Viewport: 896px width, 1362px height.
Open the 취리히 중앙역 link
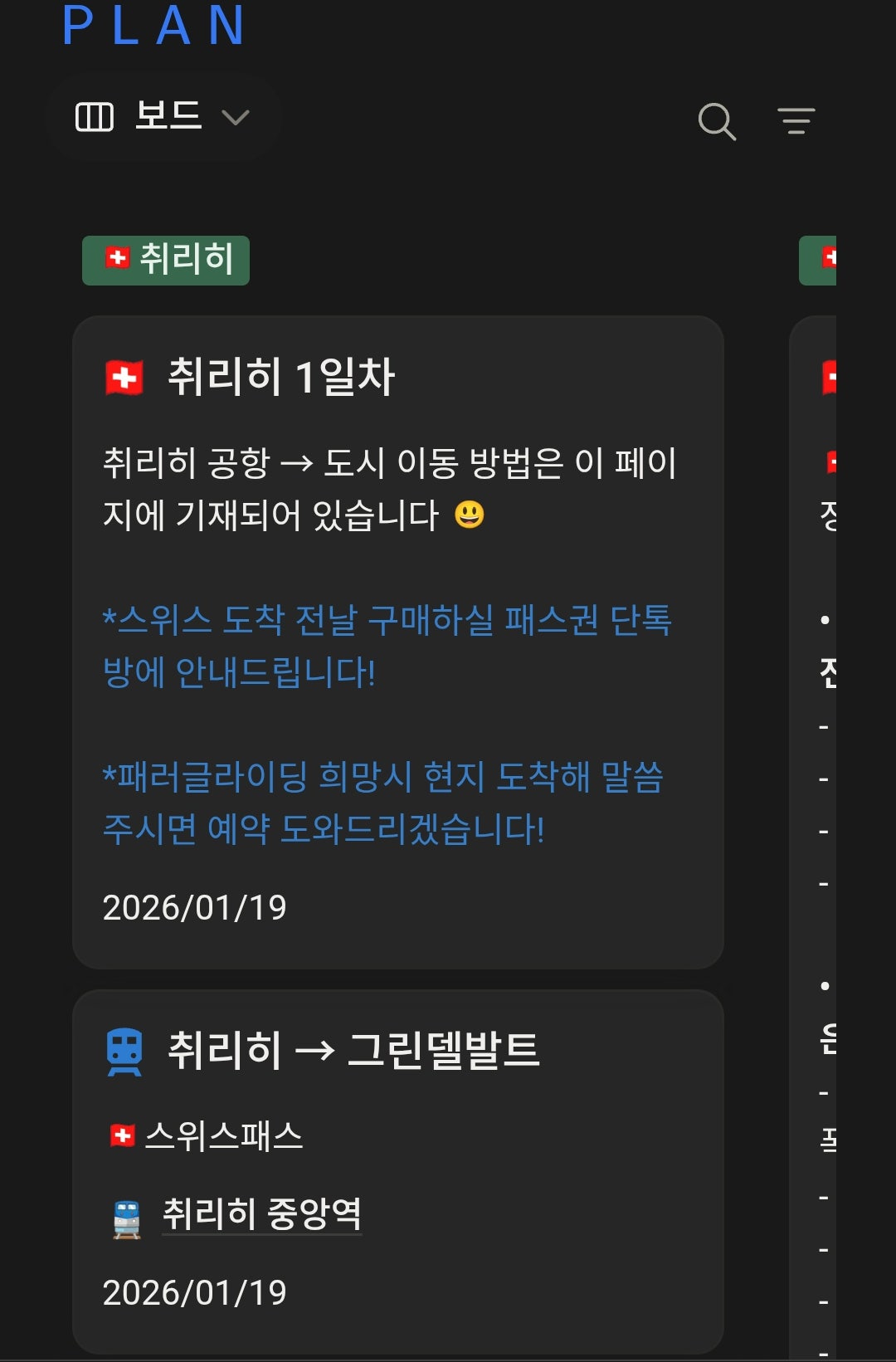tap(261, 1214)
